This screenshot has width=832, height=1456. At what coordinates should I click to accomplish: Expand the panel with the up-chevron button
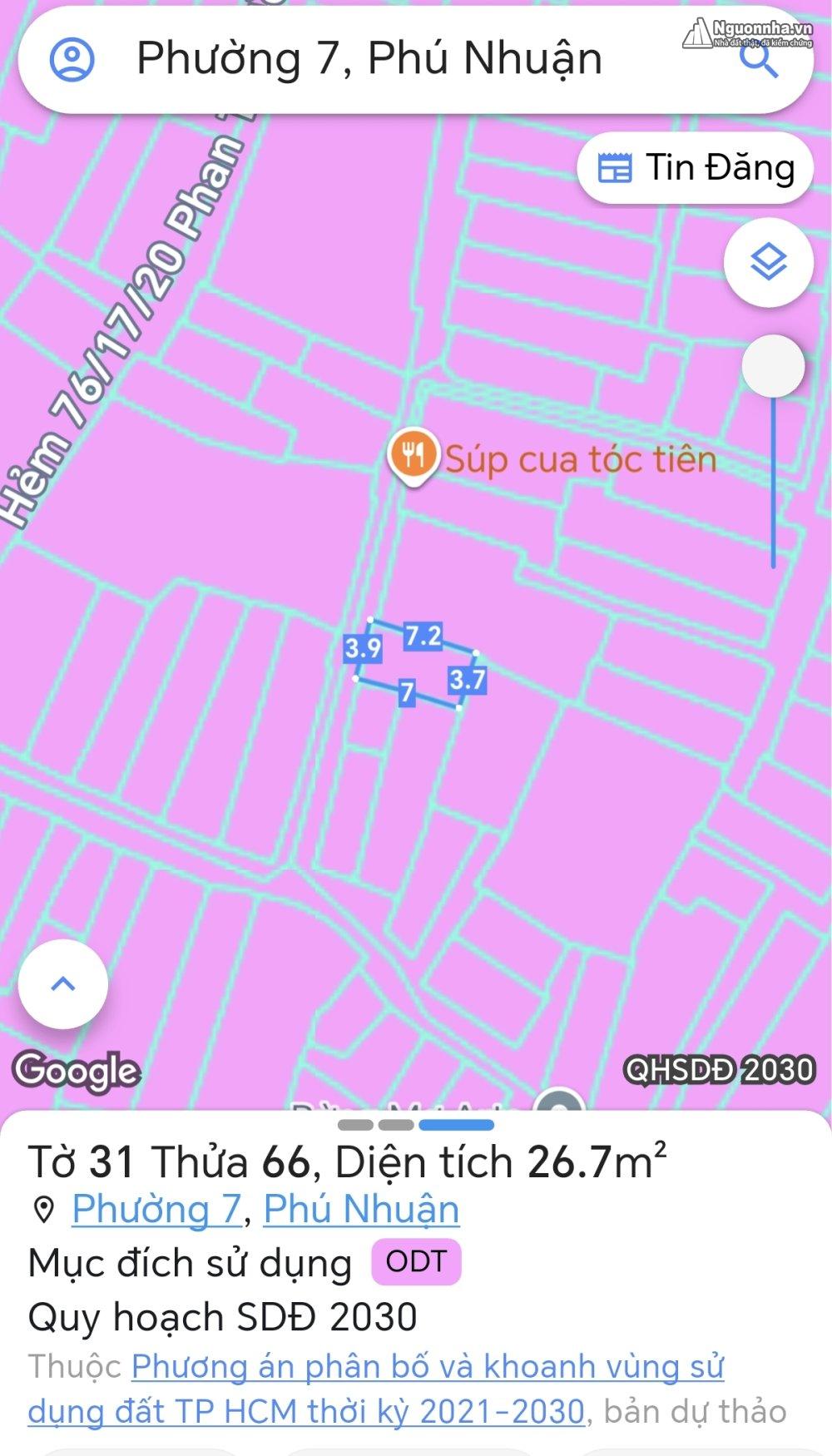tap(63, 984)
